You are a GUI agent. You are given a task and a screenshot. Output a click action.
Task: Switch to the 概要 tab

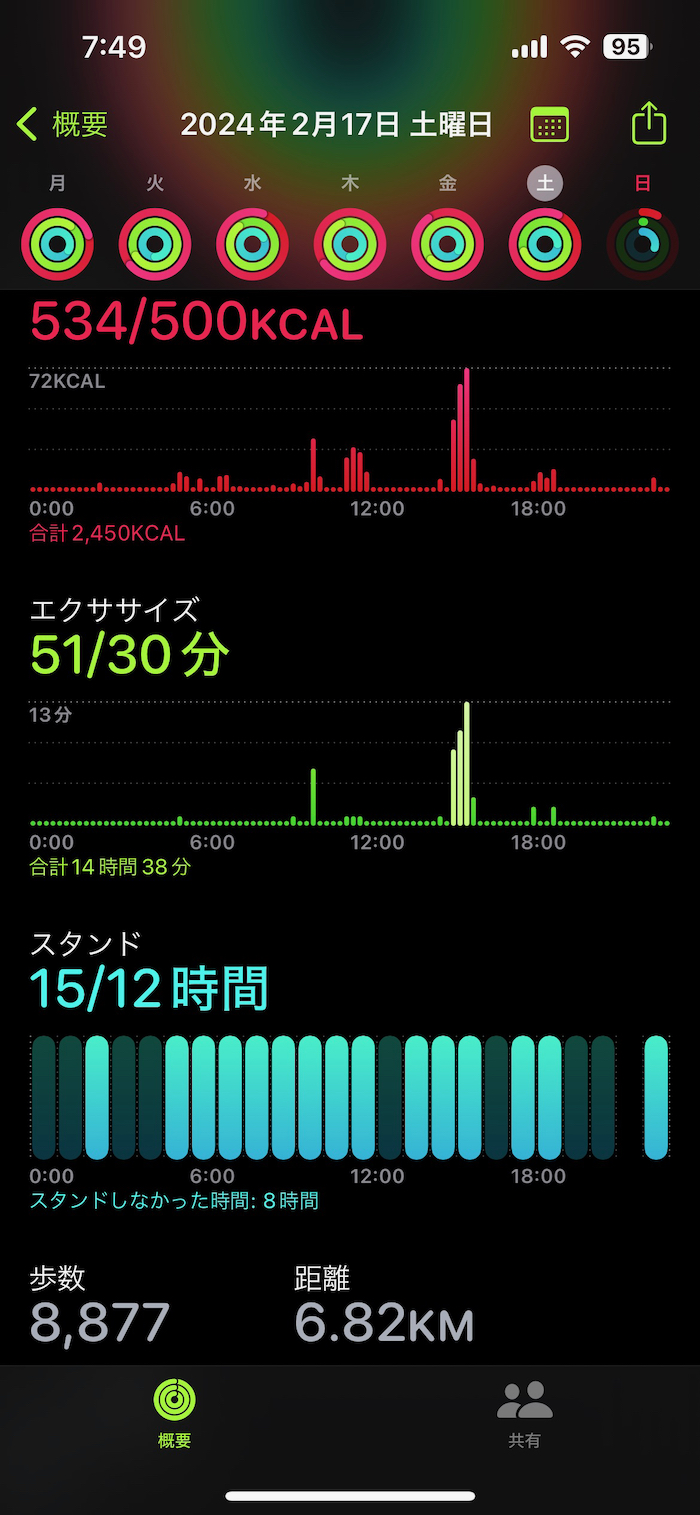(x=174, y=1412)
